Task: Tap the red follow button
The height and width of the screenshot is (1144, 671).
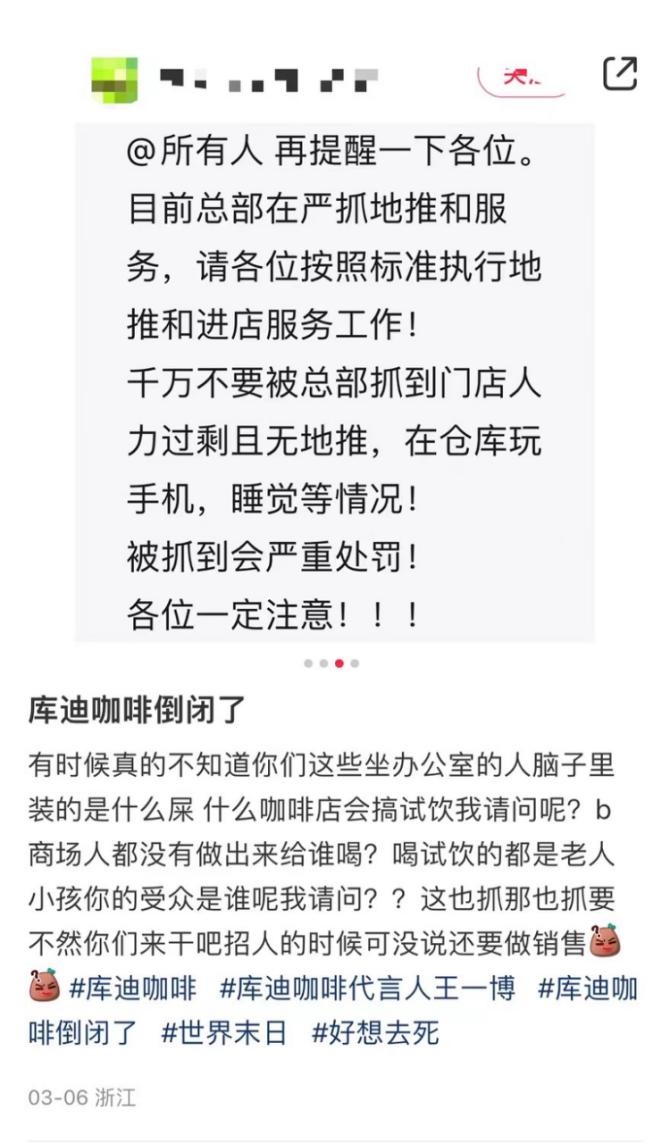Action: (x=520, y=76)
